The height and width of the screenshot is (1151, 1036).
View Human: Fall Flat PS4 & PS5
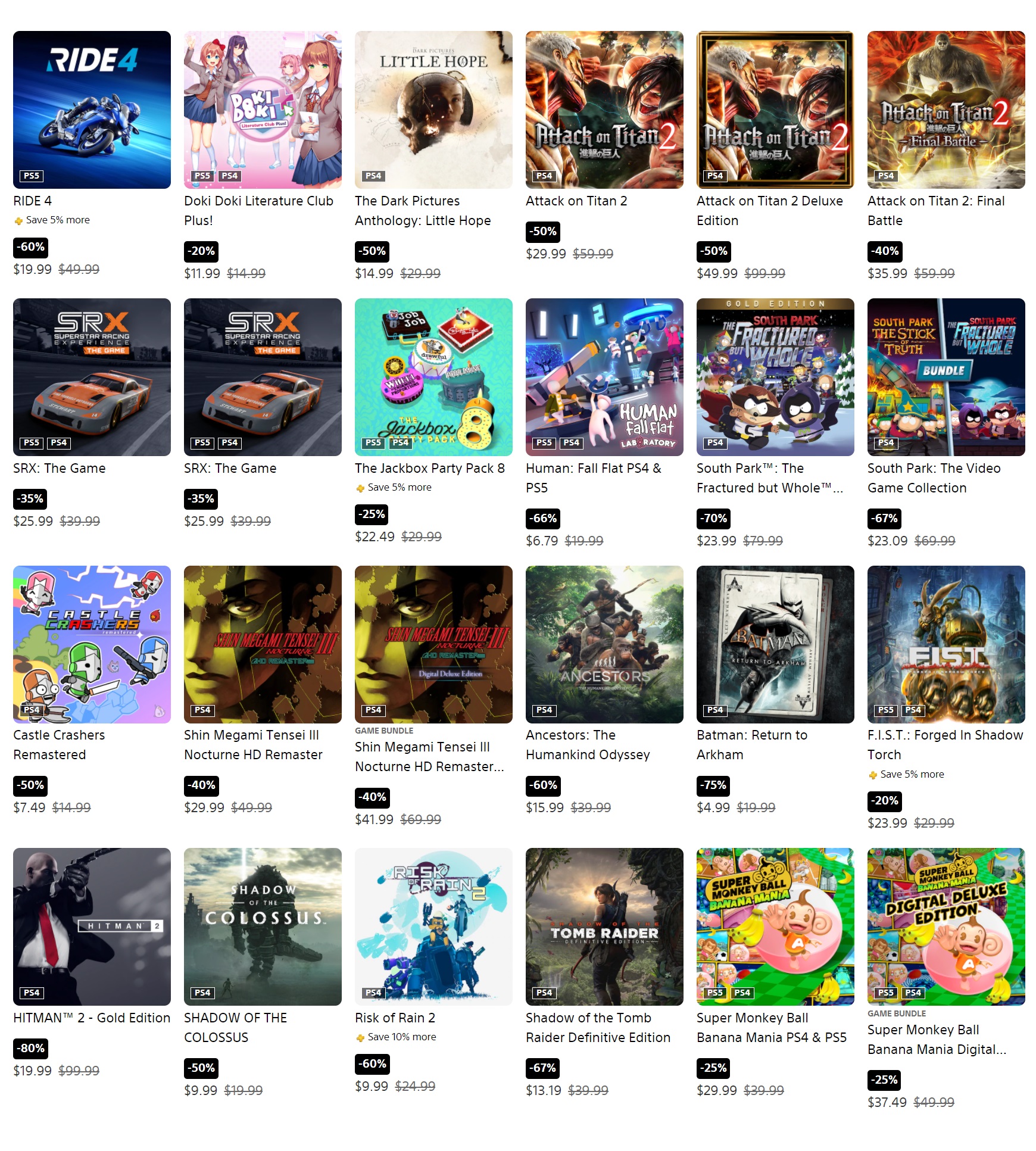[x=604, y=377]
